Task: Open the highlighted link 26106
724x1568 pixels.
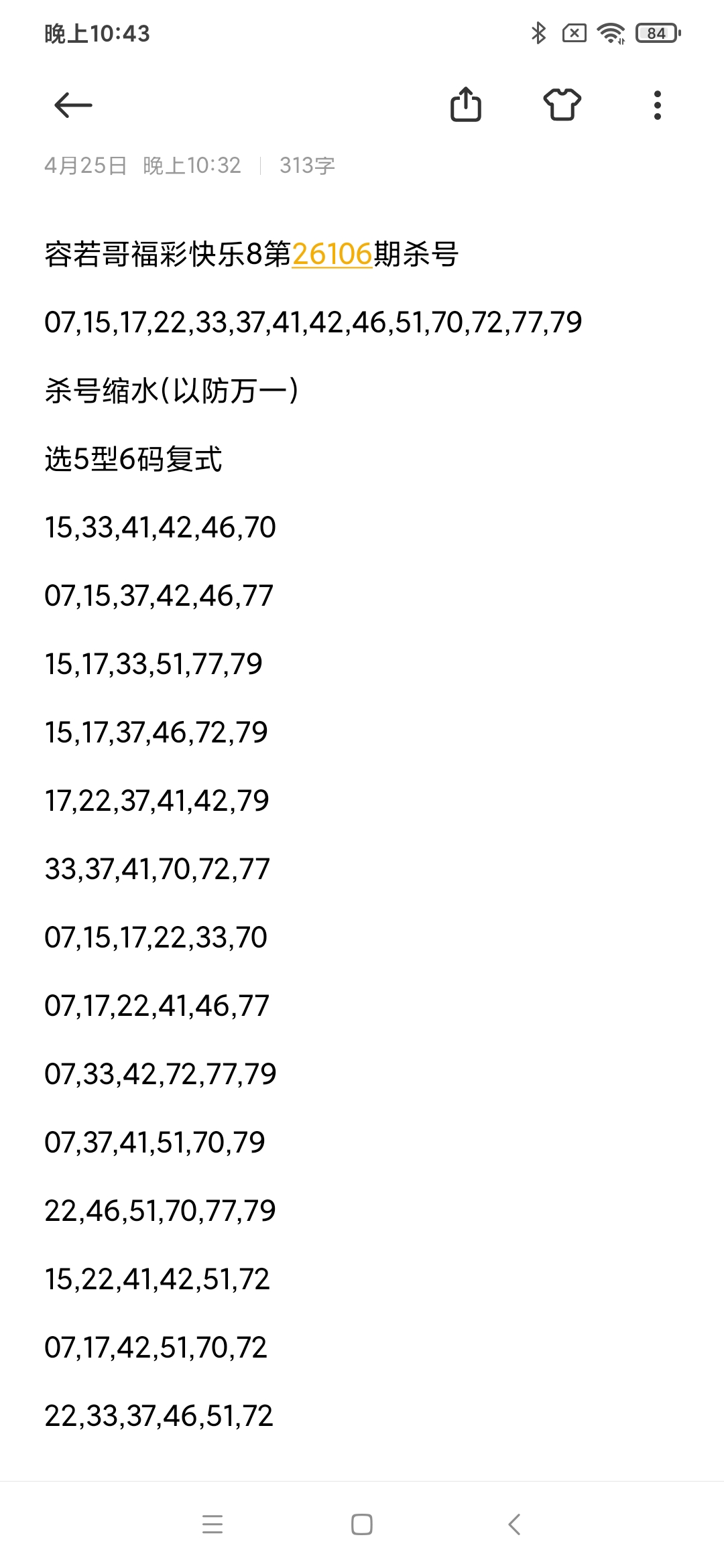Action: coord(331,253)
